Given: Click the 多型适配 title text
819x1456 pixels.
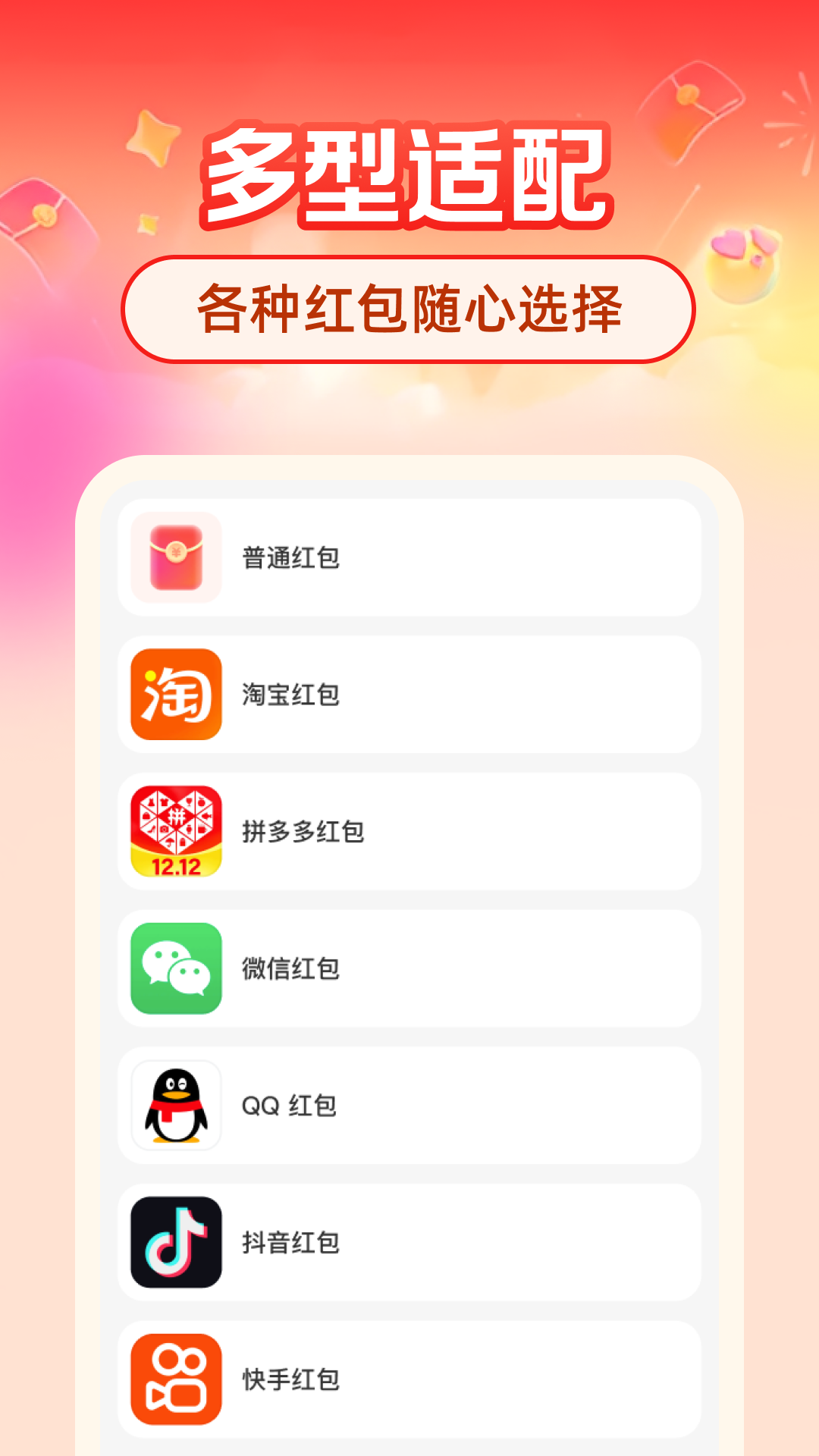Looking at the screenshot, I should (x=409, y=174).
